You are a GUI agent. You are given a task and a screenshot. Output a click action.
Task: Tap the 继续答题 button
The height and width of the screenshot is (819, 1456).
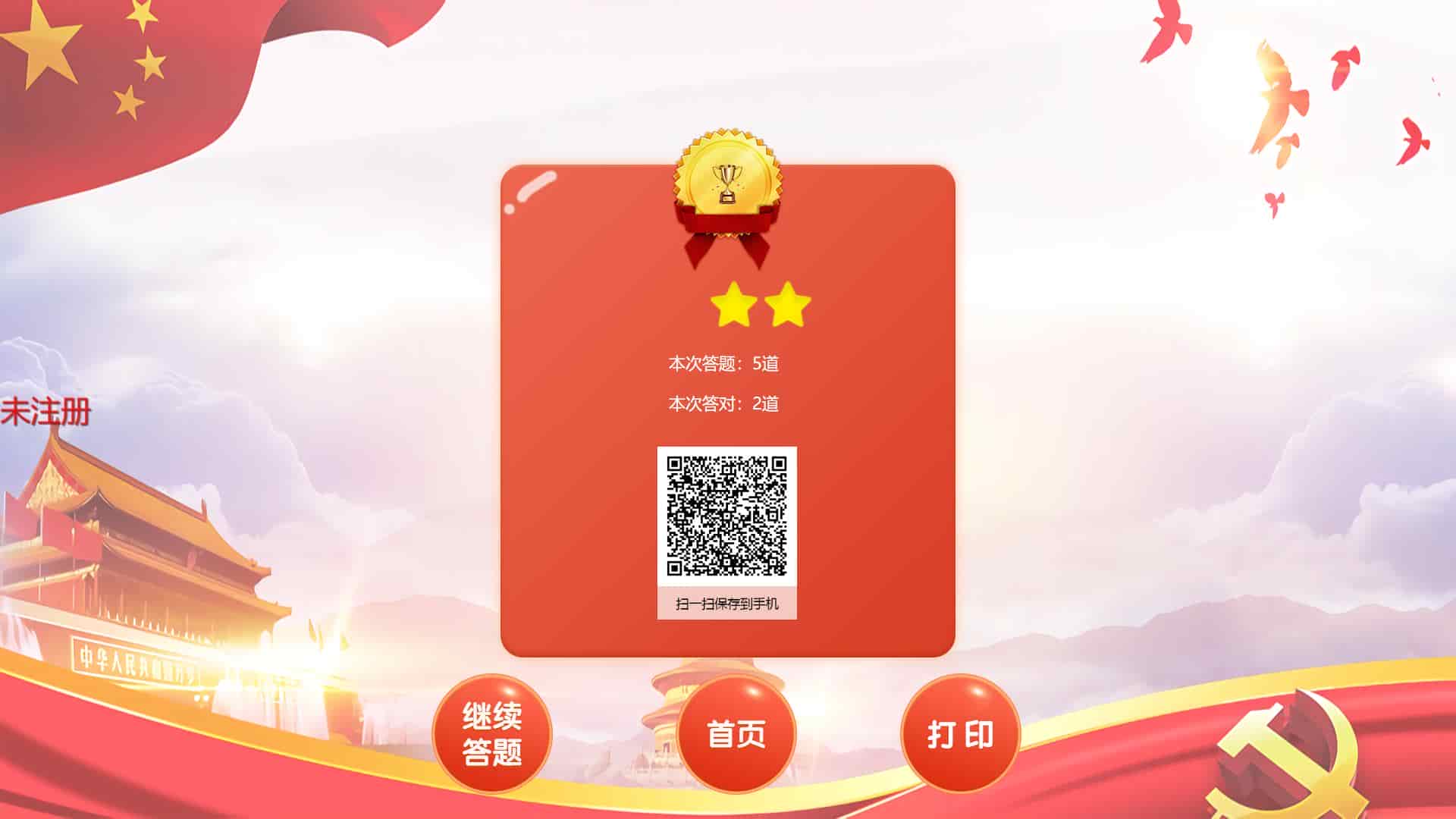click(x=492, y=733)
